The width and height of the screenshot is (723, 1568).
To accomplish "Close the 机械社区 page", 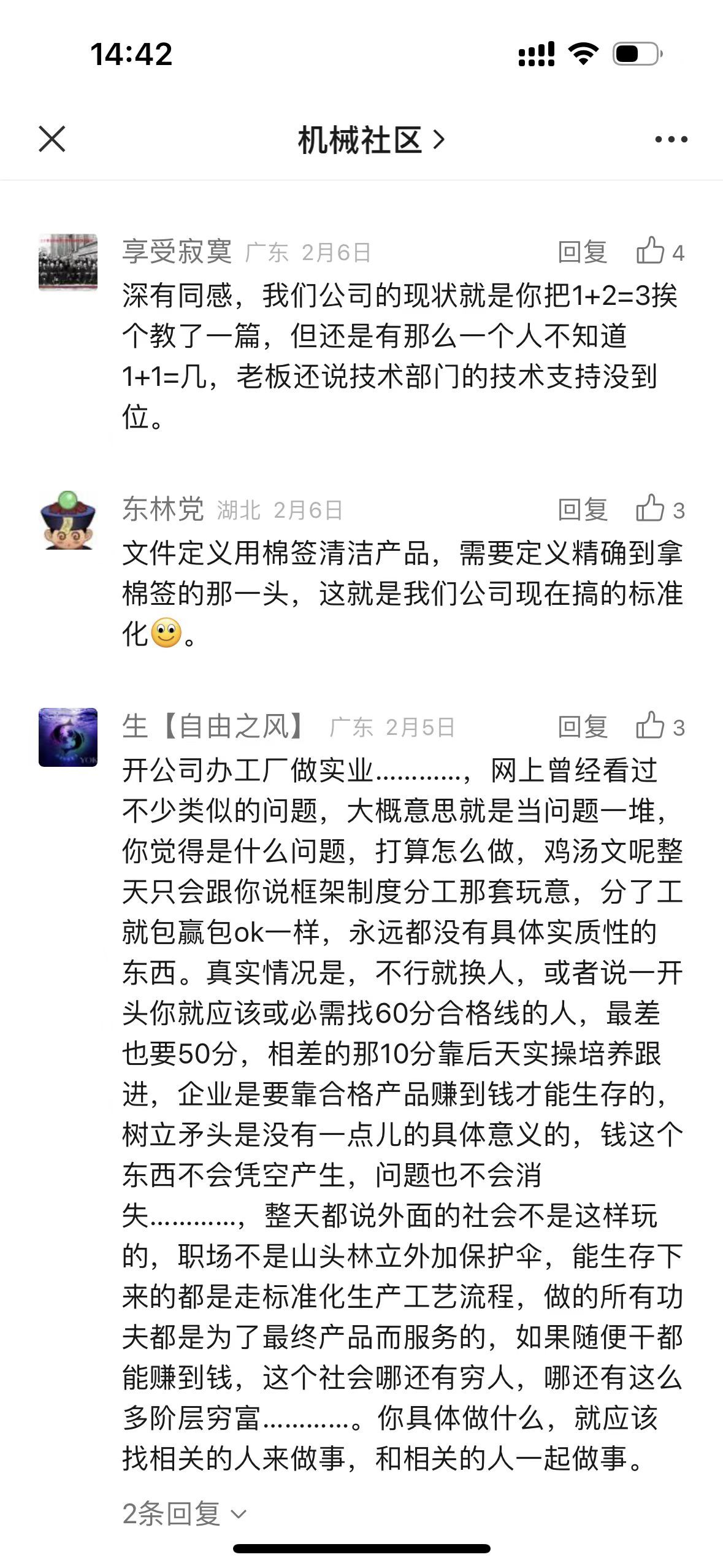I will point(52,139).
